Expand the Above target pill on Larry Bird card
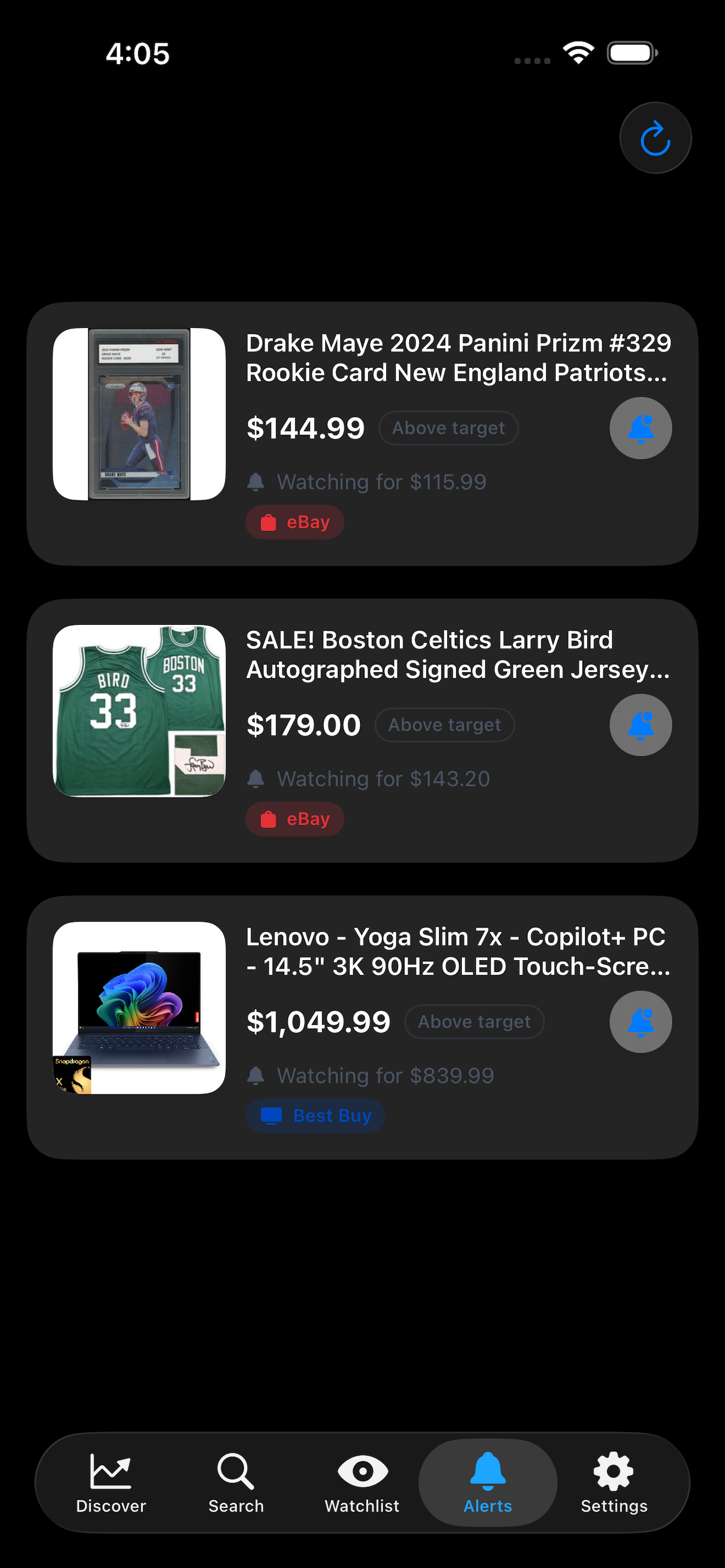Image resolution: width=725 pixels, height=1568 pixels. point(444,725)
